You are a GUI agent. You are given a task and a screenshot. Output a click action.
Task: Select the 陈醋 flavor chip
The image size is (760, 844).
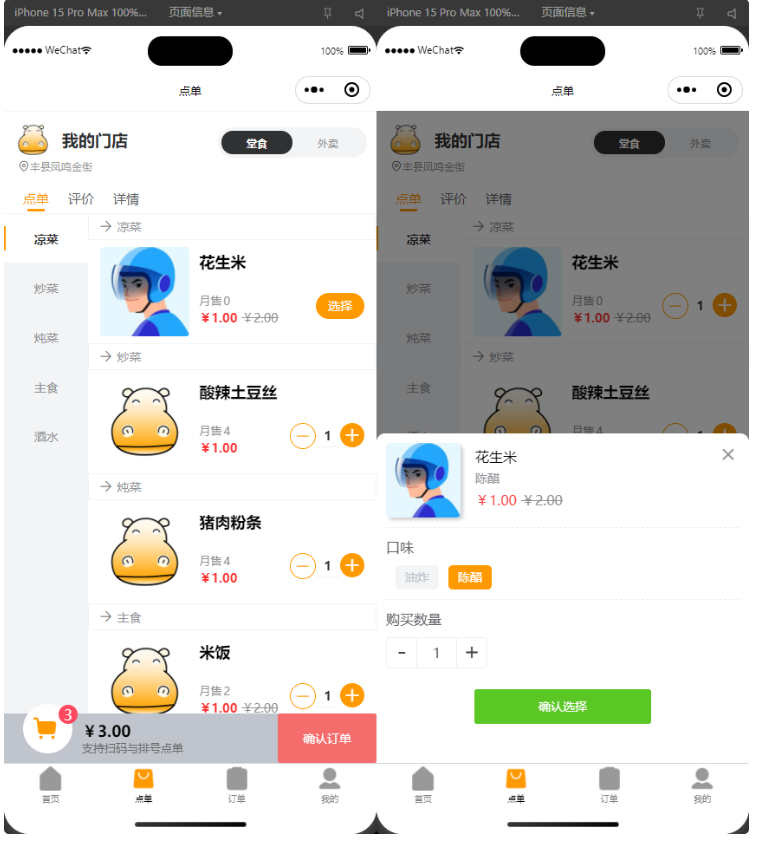click(469, 577)
